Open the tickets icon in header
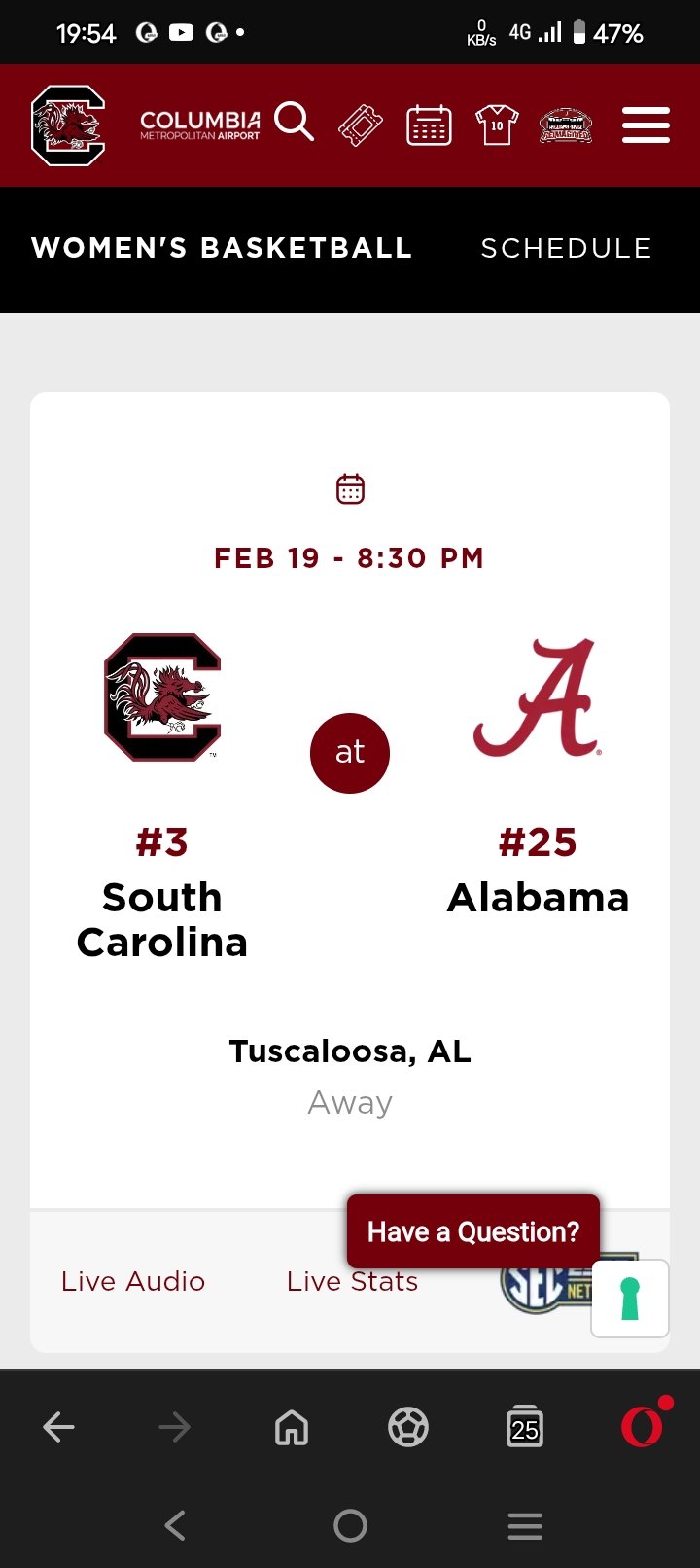 coord(361,125)
